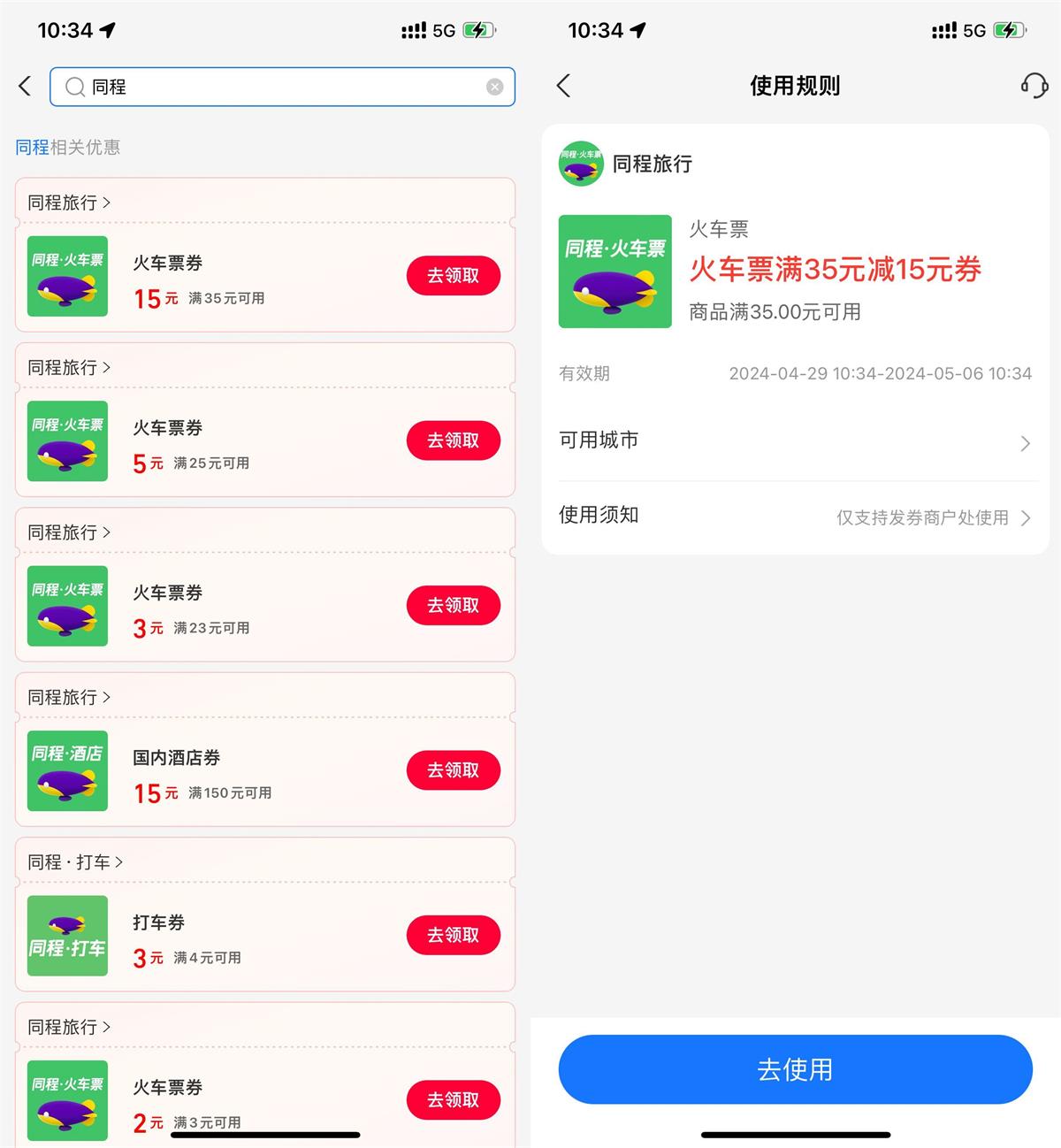Tap 去领取 for the 15元 train ticket coupon

(x=453, y=276)
